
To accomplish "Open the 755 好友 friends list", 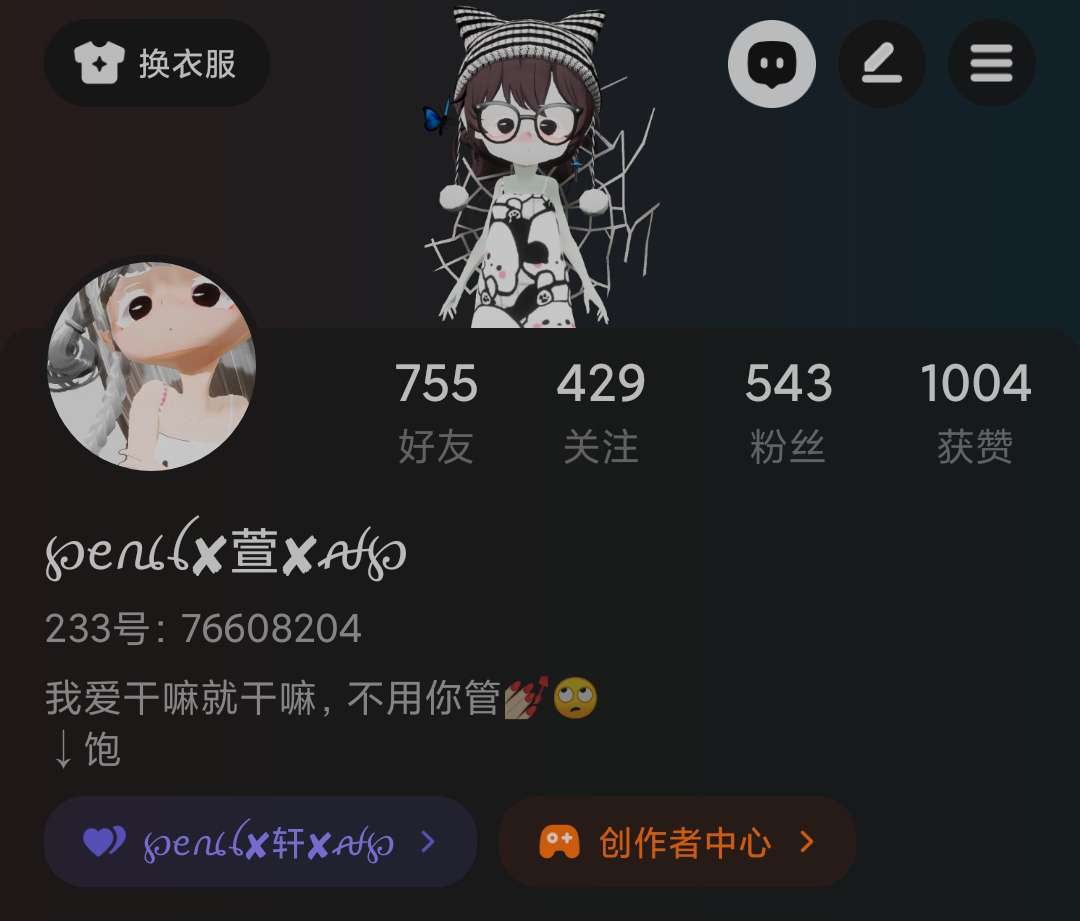I will click(x=436, y=410).
